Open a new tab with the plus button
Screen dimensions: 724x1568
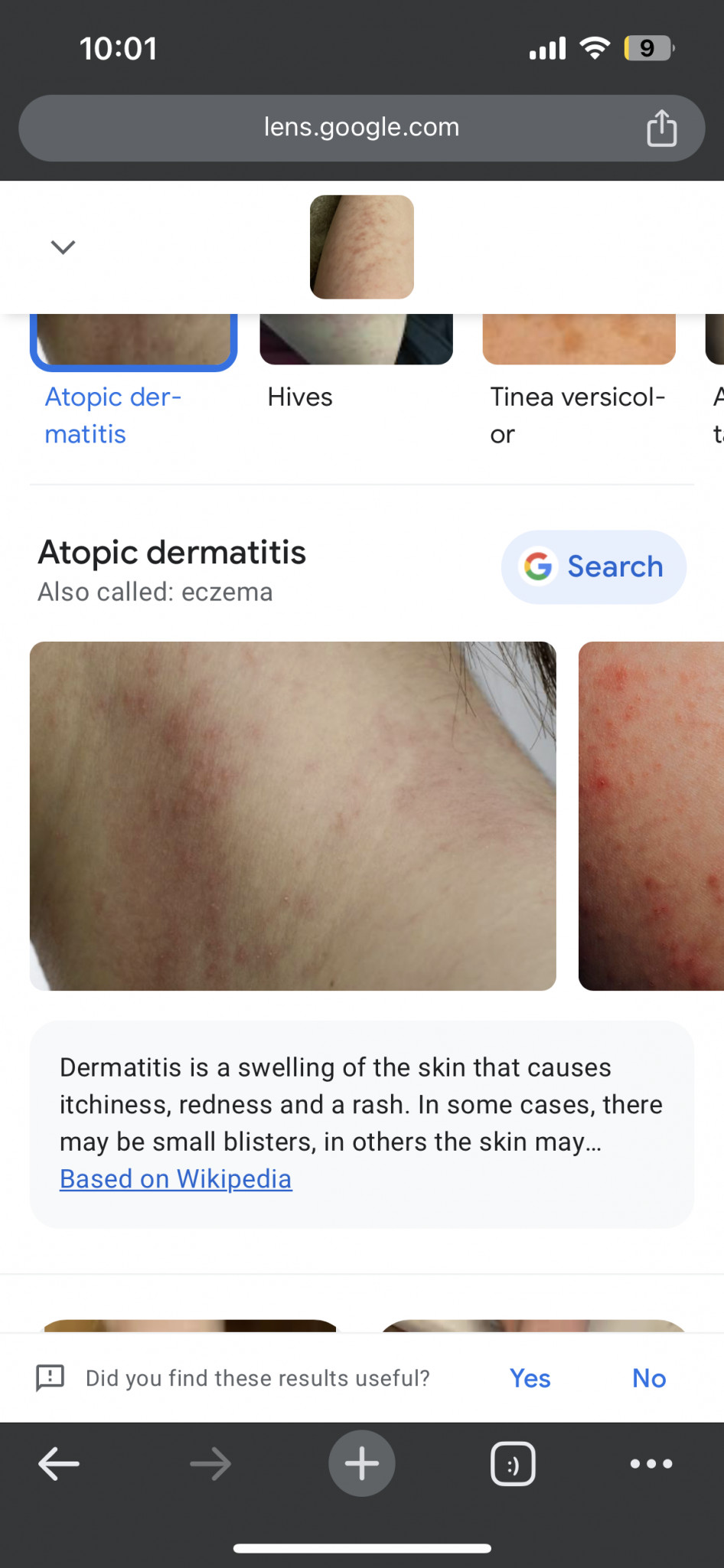click(362, 1463)
